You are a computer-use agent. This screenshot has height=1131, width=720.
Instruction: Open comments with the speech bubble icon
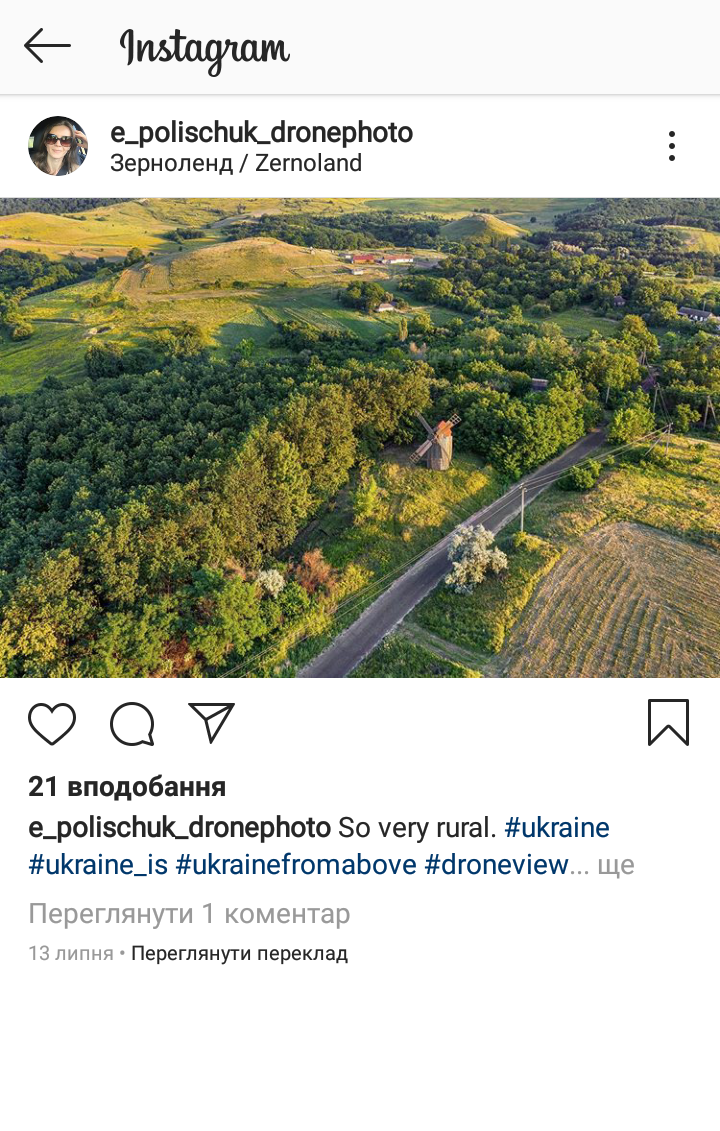[x=132, y=723]
